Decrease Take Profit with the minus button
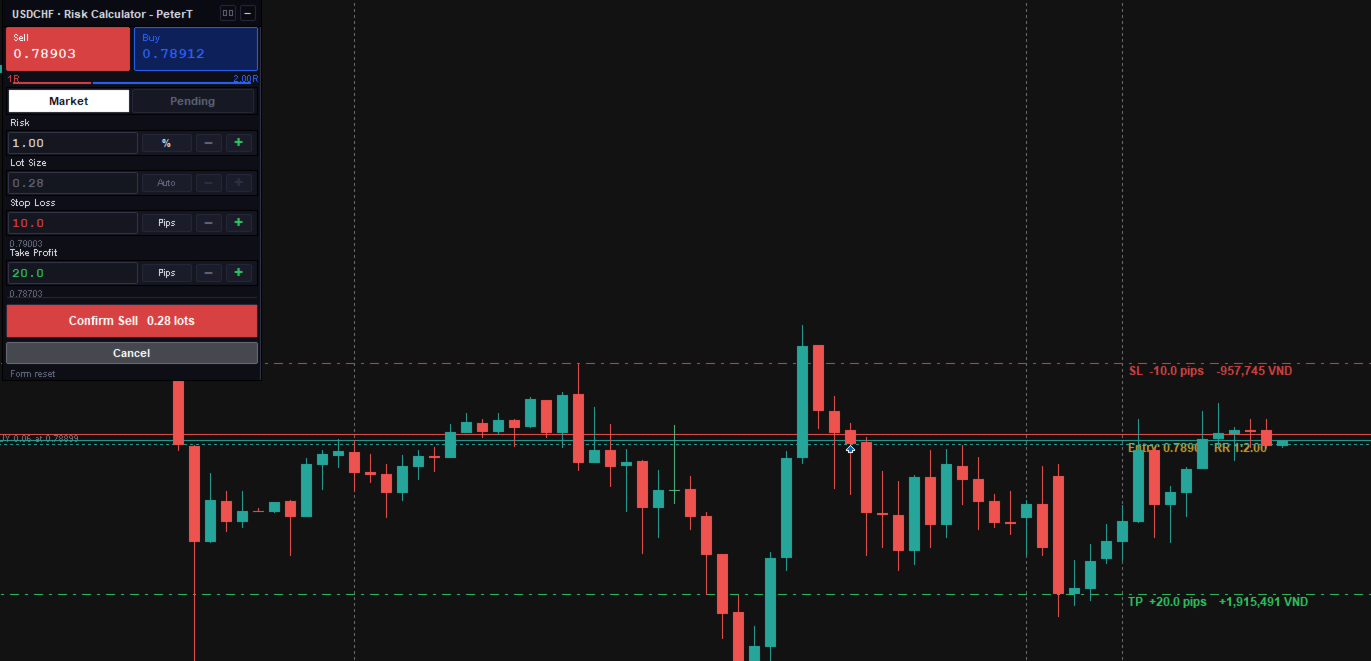Screen dimensions: 1371x661 coord(209,273)
